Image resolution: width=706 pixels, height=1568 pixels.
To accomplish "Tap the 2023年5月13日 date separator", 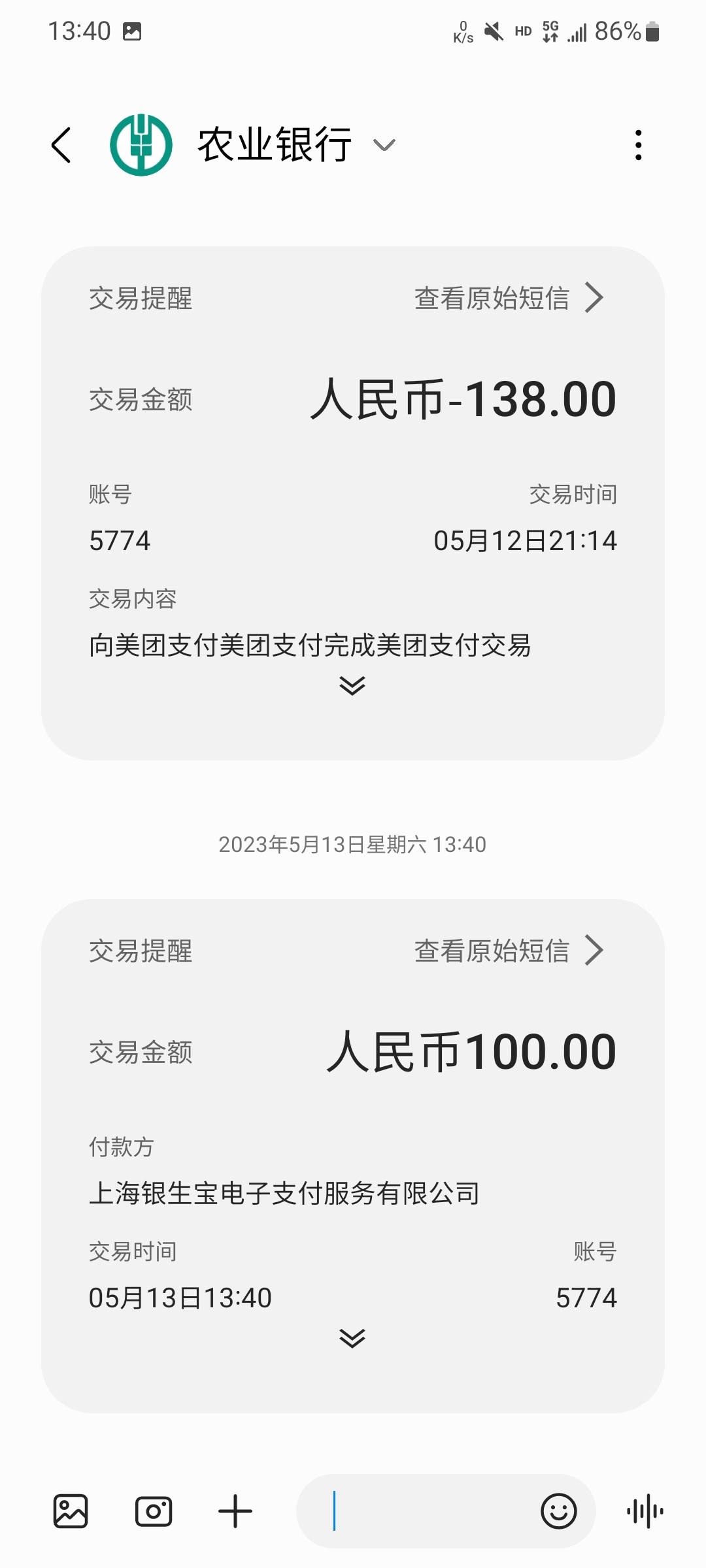I will pos(352,843).
